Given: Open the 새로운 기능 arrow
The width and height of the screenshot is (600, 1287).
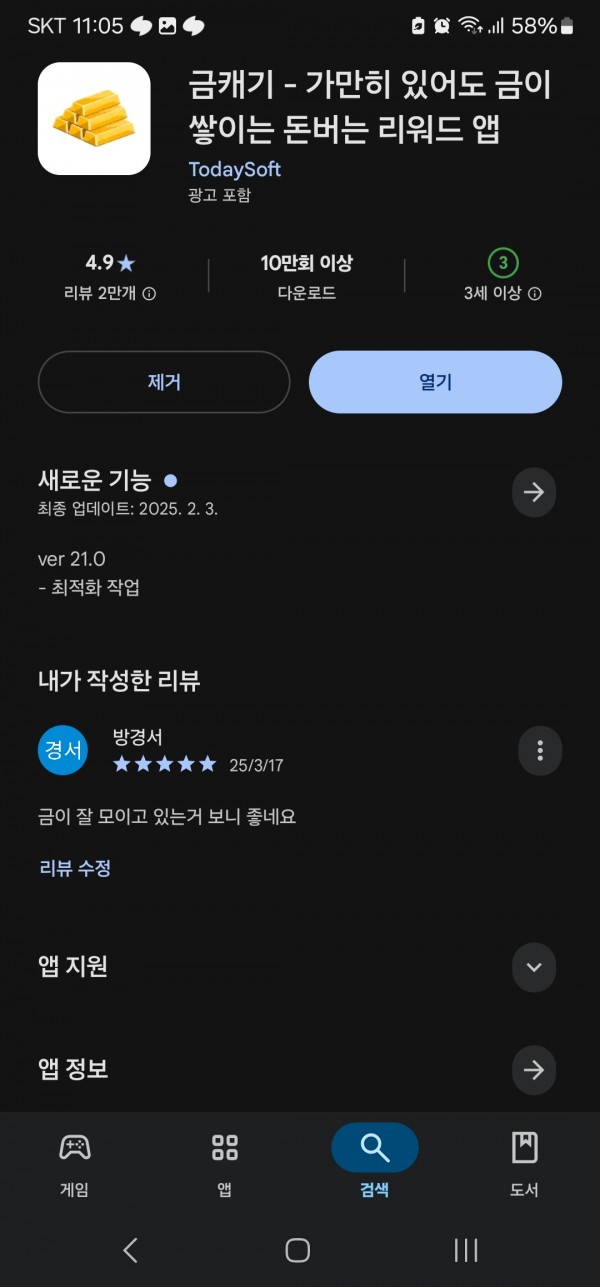Looking at the screenshot, I should [534, 492].
